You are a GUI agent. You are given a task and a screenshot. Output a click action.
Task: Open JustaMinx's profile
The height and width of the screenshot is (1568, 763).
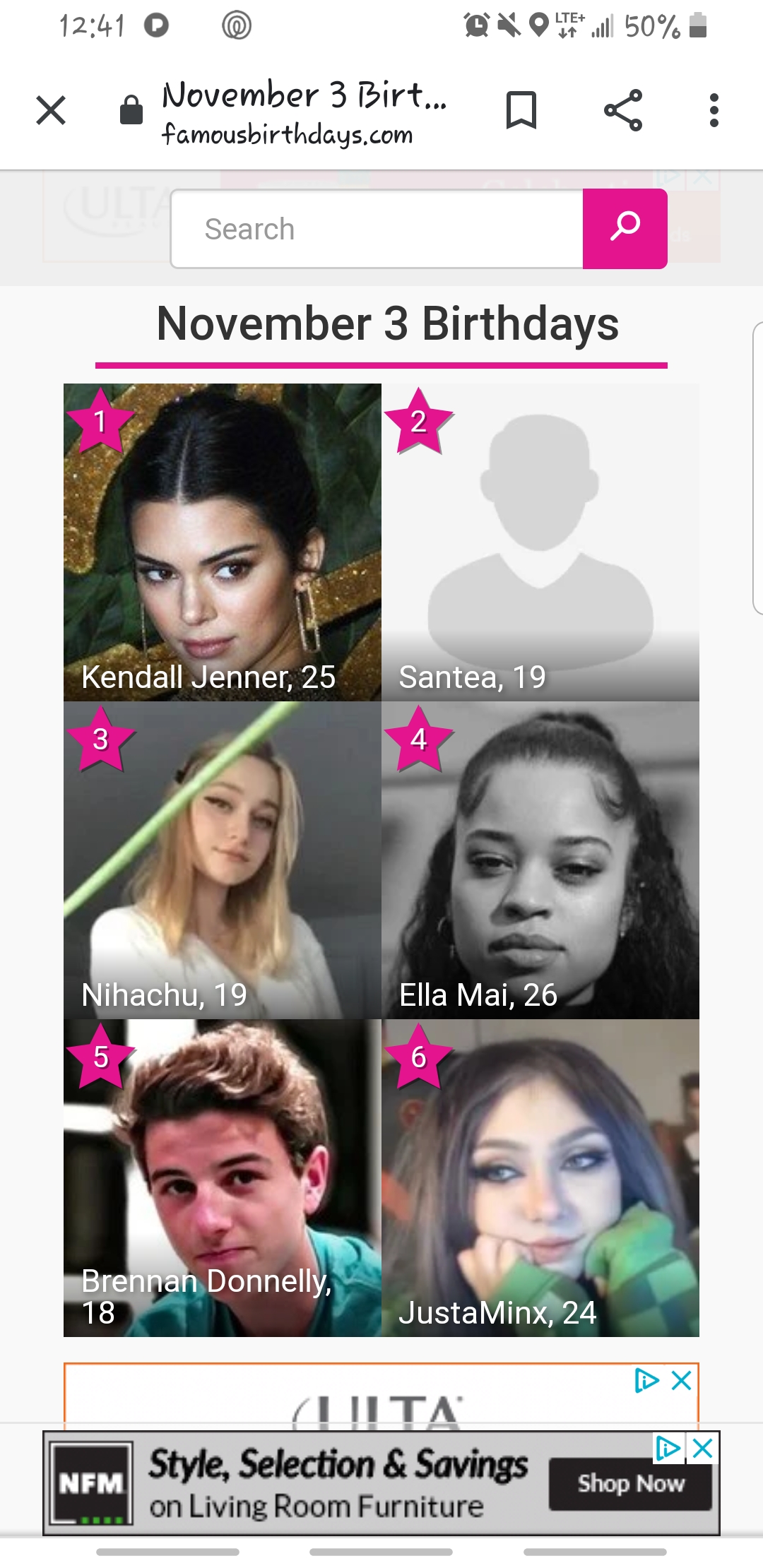point(540,1178)
